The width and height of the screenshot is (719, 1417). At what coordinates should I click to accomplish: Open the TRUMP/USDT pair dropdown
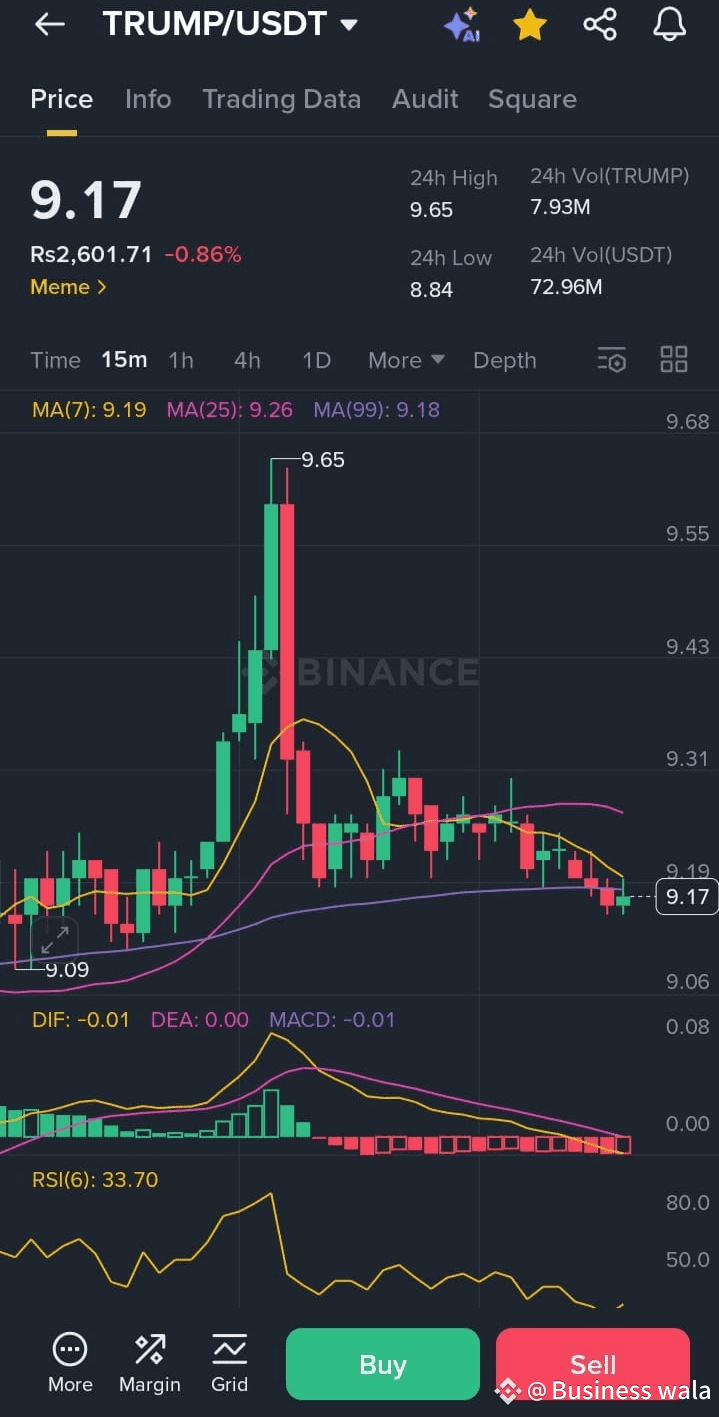[x=349, y=25]
